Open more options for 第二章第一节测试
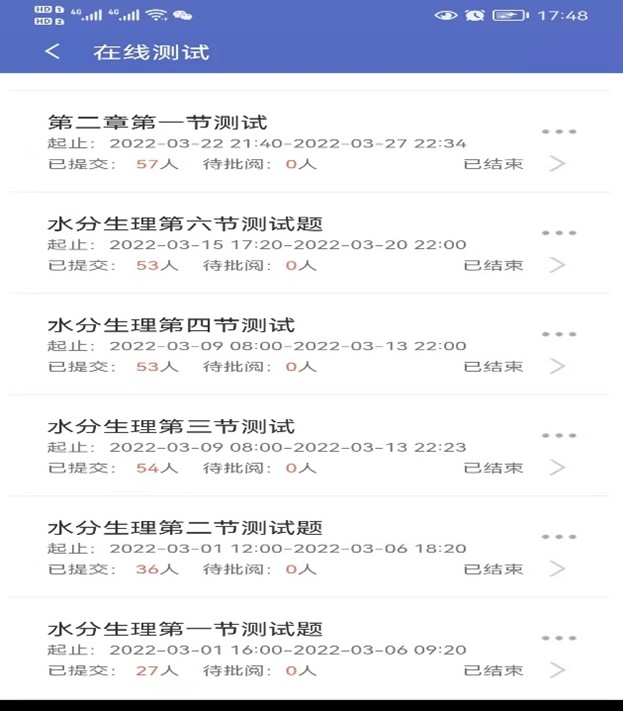Screen dimensions: 623x711 pyautogui.click(x=558, y=132)
